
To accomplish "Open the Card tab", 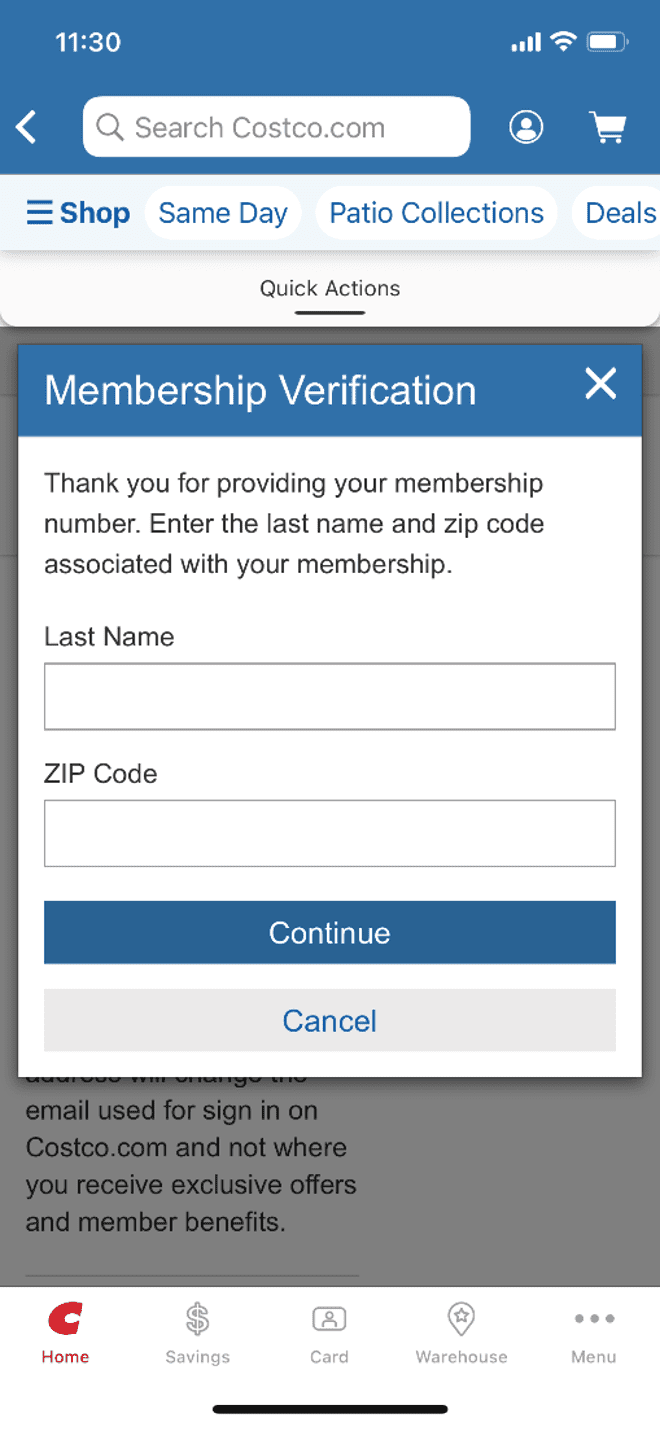I will [329, 1333].
